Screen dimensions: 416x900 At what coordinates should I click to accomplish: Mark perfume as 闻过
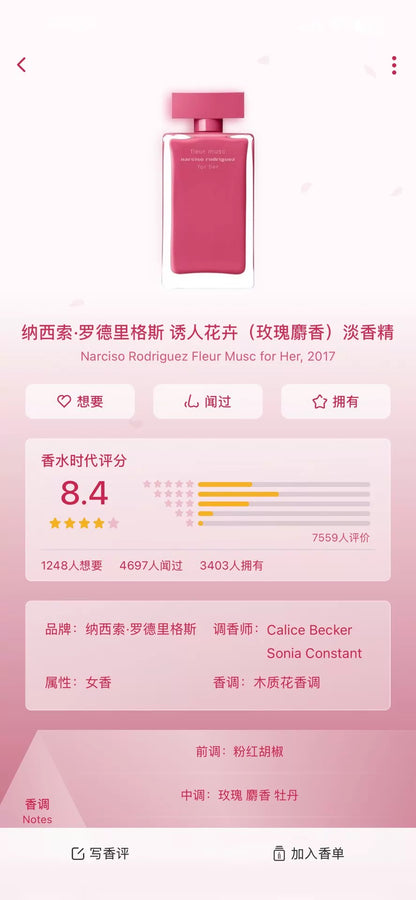pyautogui.click(x=208, y=401)
